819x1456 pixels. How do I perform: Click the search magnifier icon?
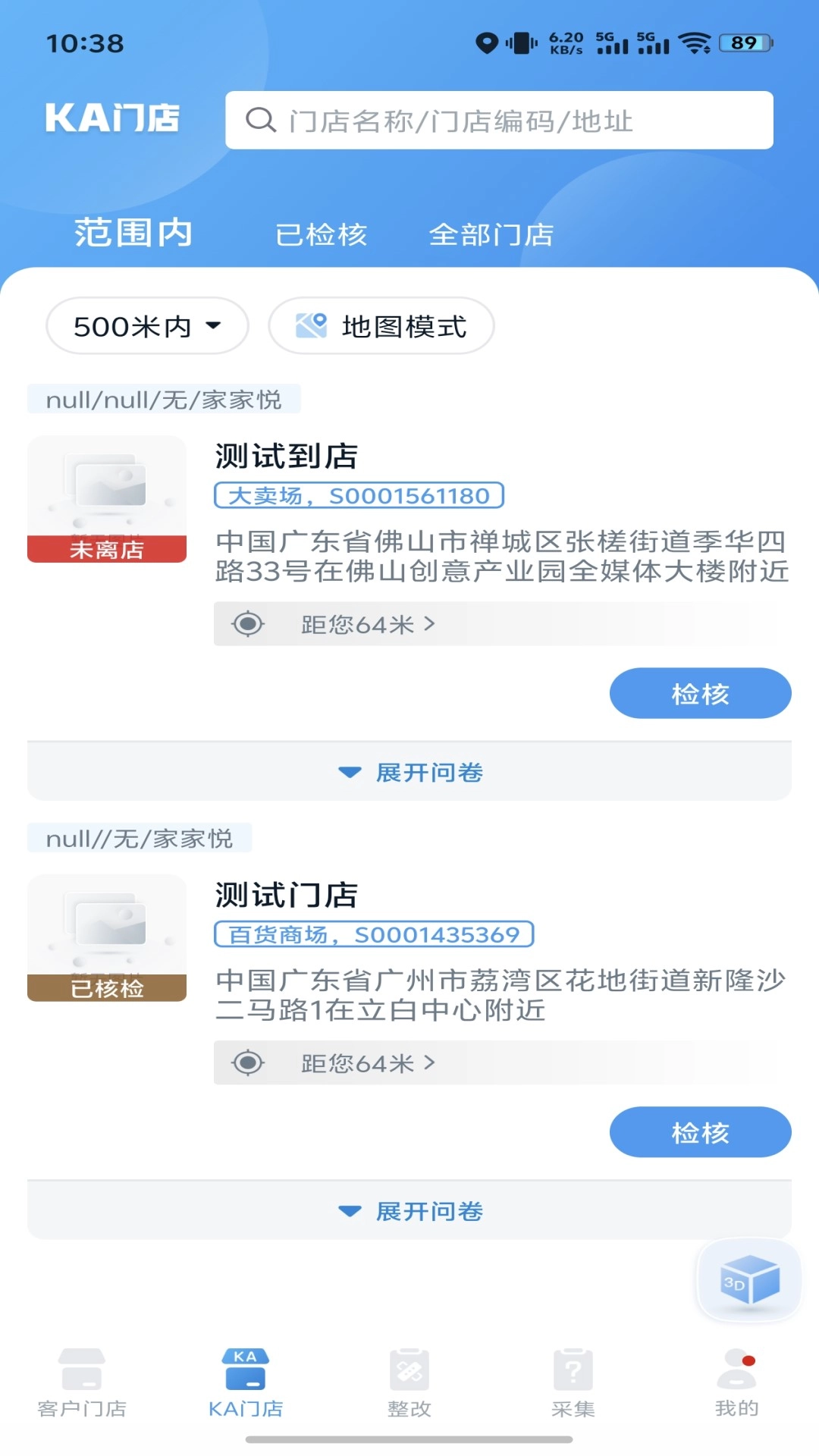(262, 119)
